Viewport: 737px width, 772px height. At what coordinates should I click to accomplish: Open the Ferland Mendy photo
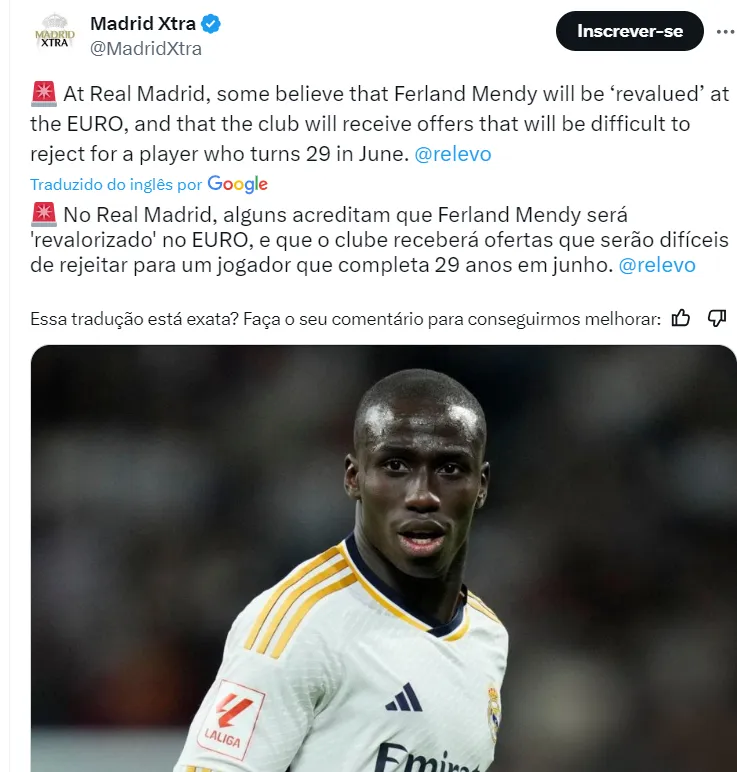coord(383,558)
